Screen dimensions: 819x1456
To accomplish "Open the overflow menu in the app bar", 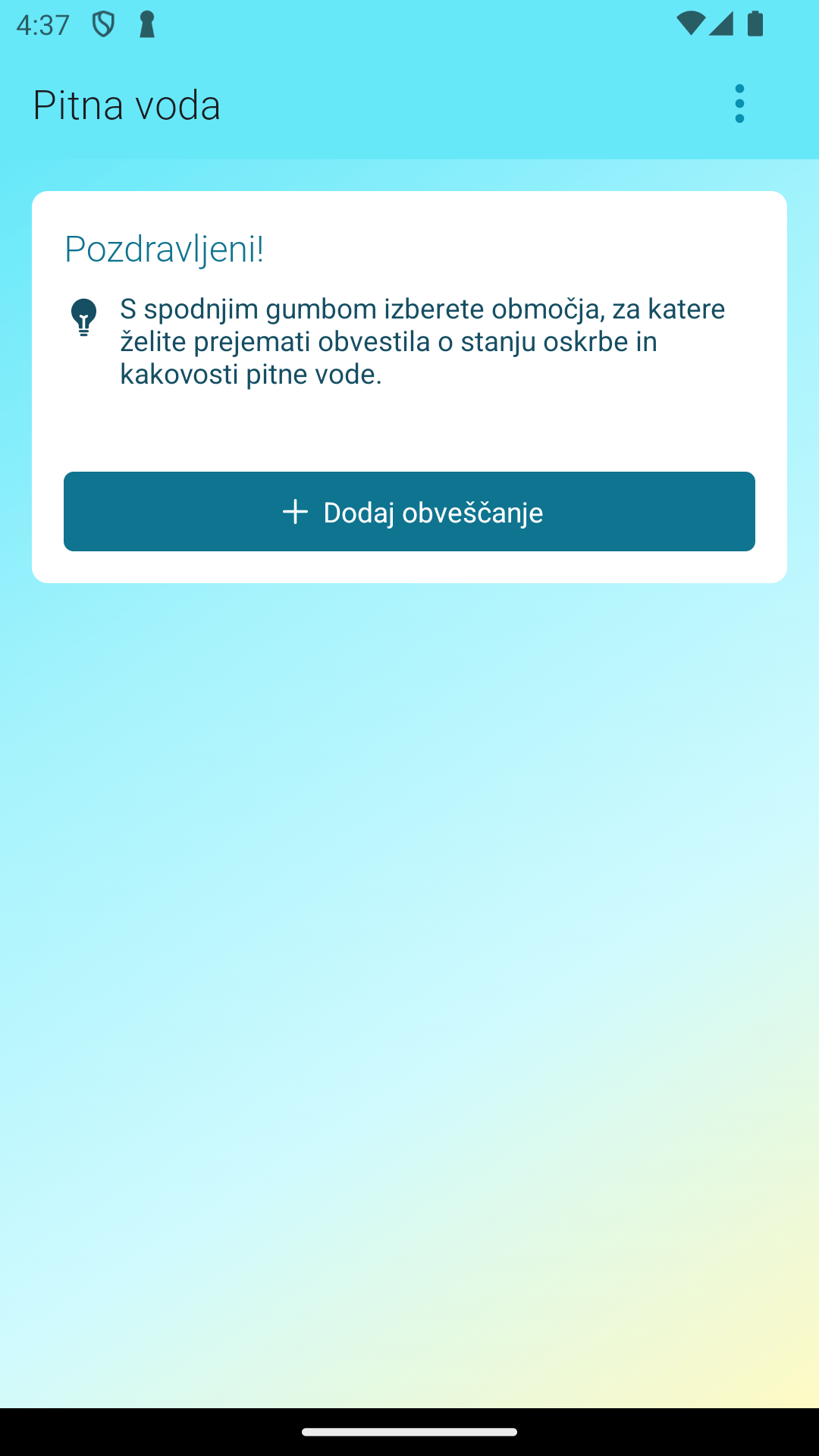I will 739,104.
